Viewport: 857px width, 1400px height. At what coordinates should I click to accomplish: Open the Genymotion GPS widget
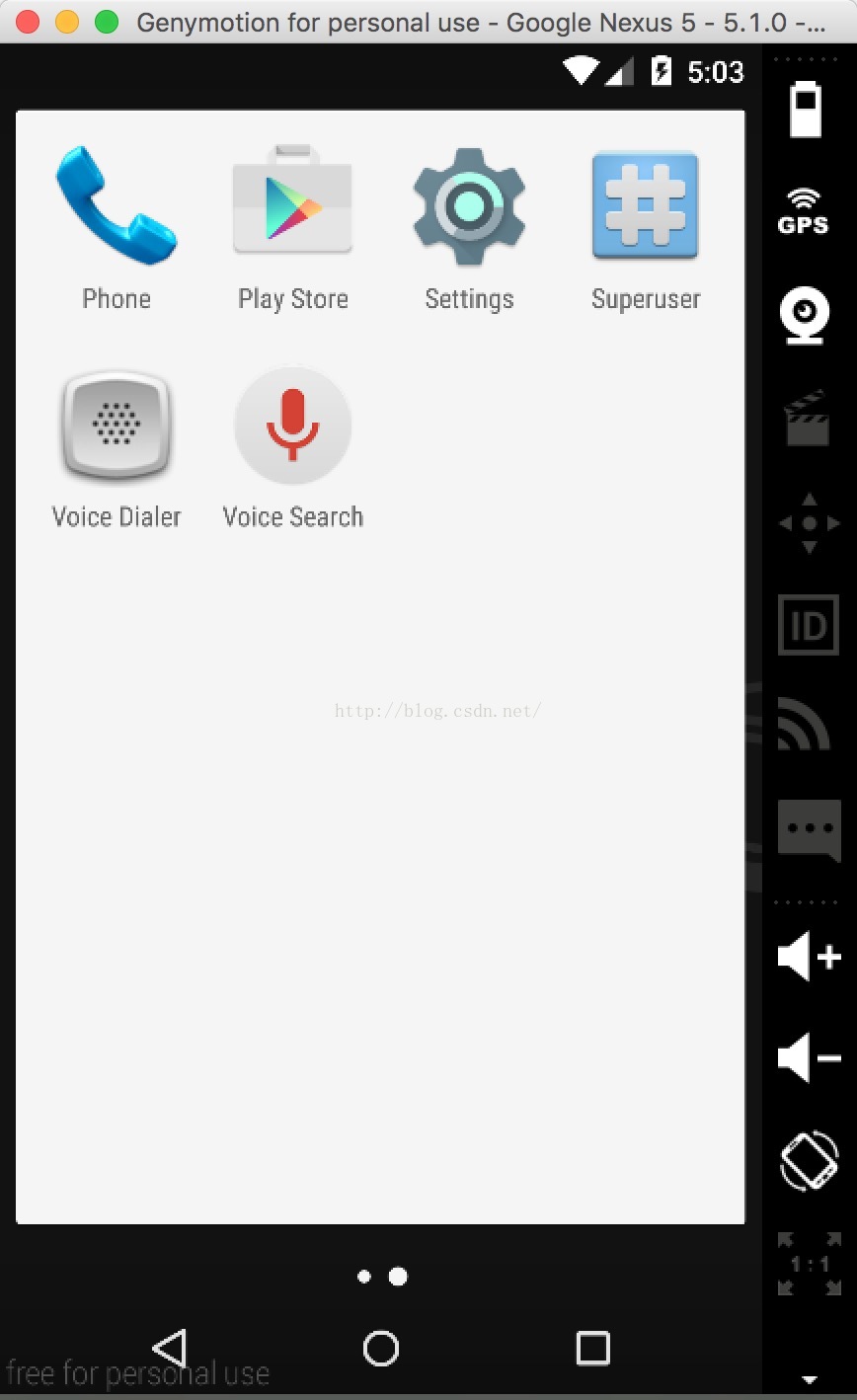(x=804, y=211)
